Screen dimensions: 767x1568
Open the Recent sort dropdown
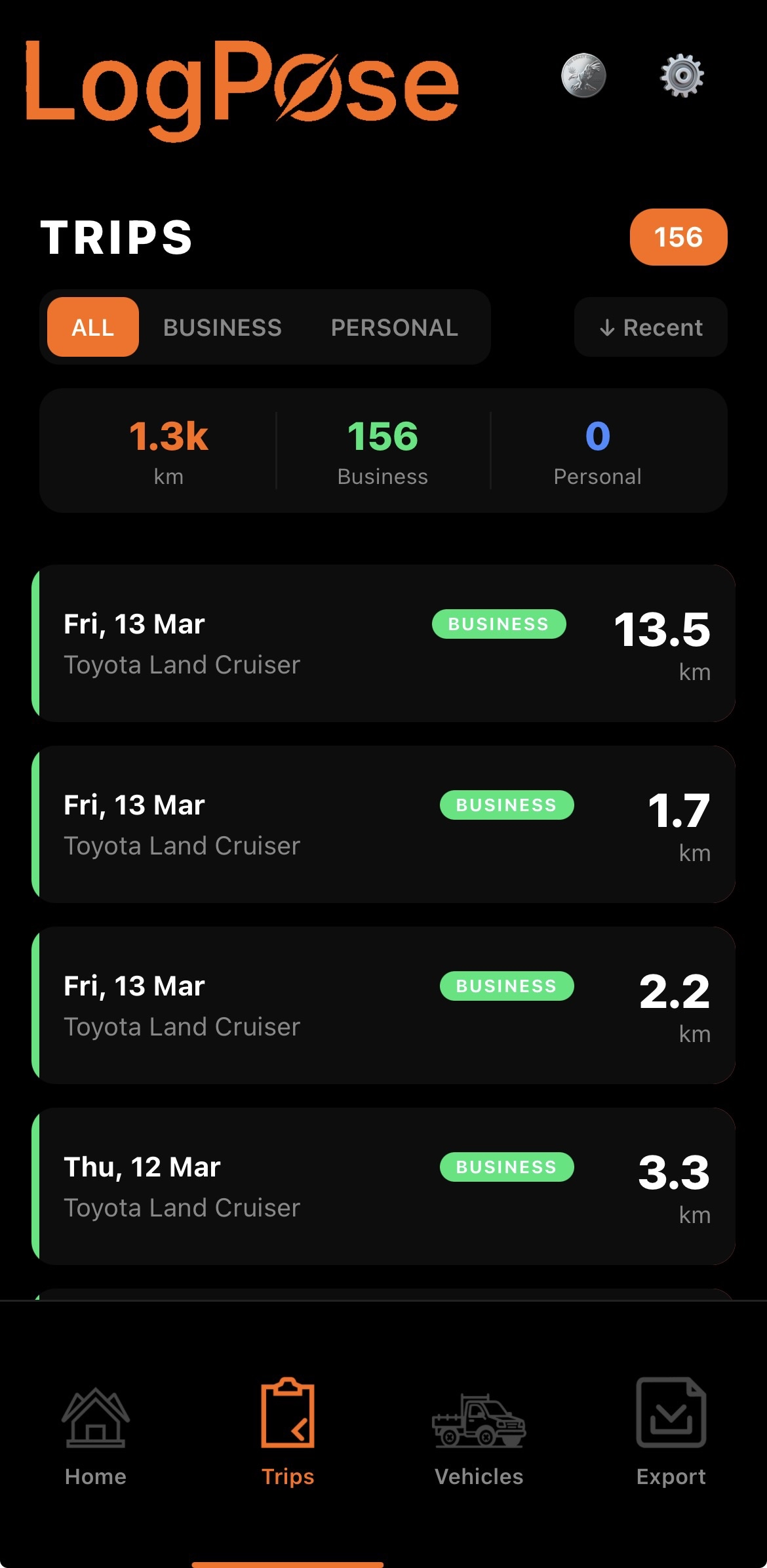(650, 327)
